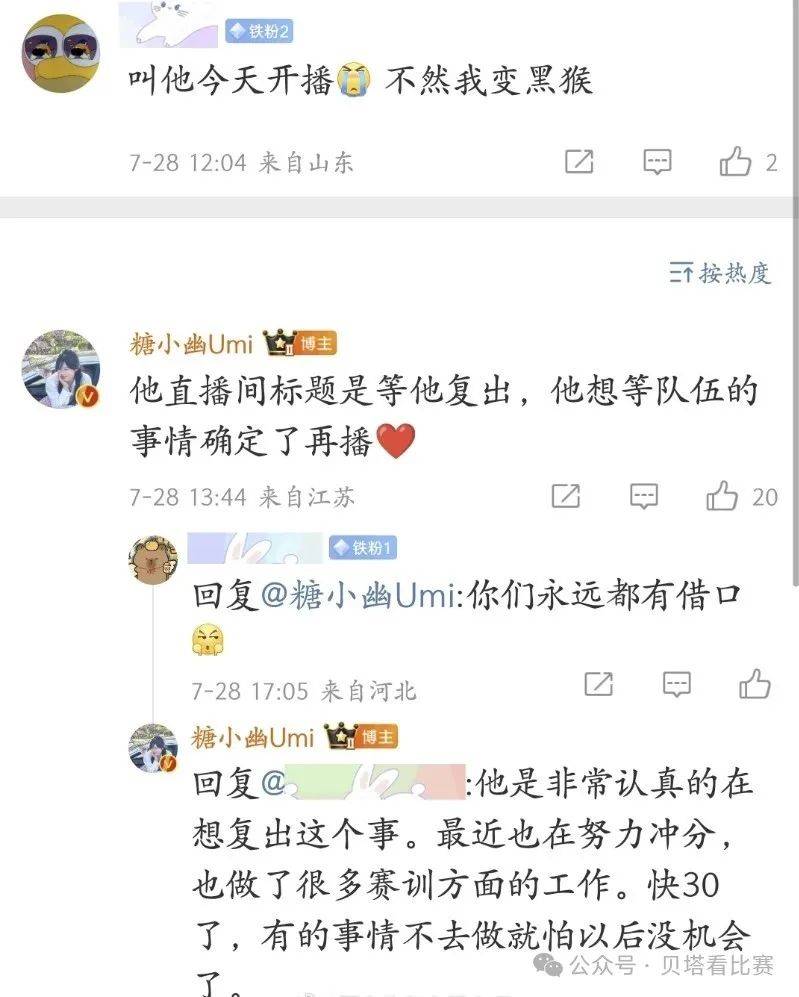
Task: Like the 17:05 reply from 河北
Action: (x=755, y=685)
